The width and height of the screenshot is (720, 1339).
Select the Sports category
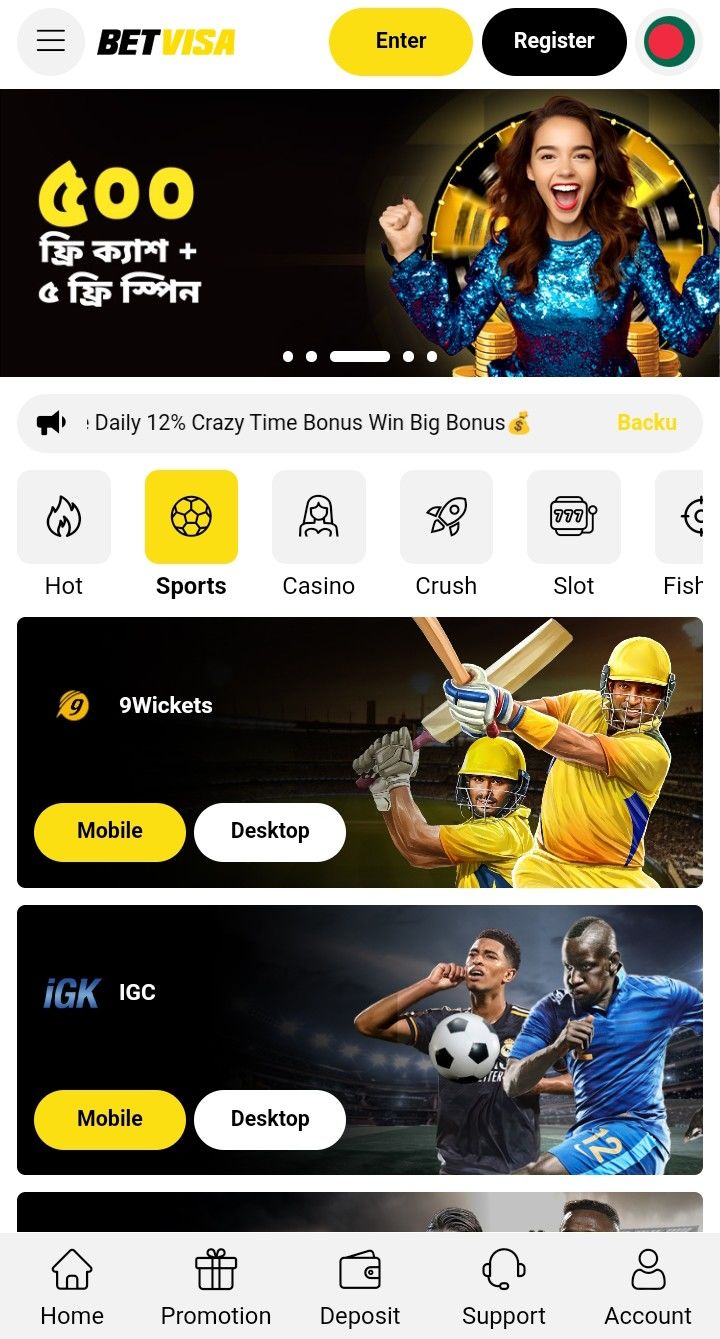[191, 534]
